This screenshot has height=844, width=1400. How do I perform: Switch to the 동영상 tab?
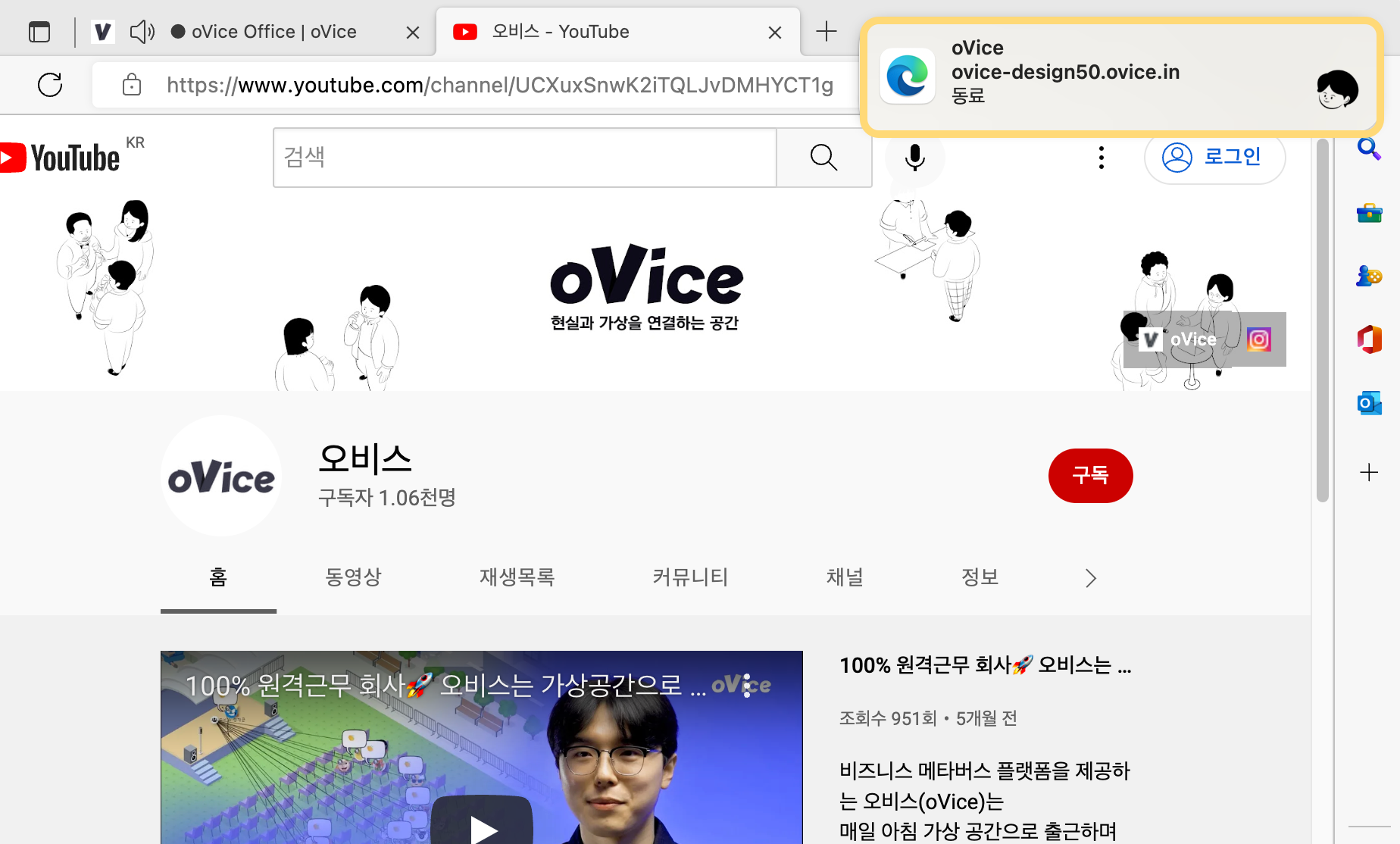tap(353, 577)
